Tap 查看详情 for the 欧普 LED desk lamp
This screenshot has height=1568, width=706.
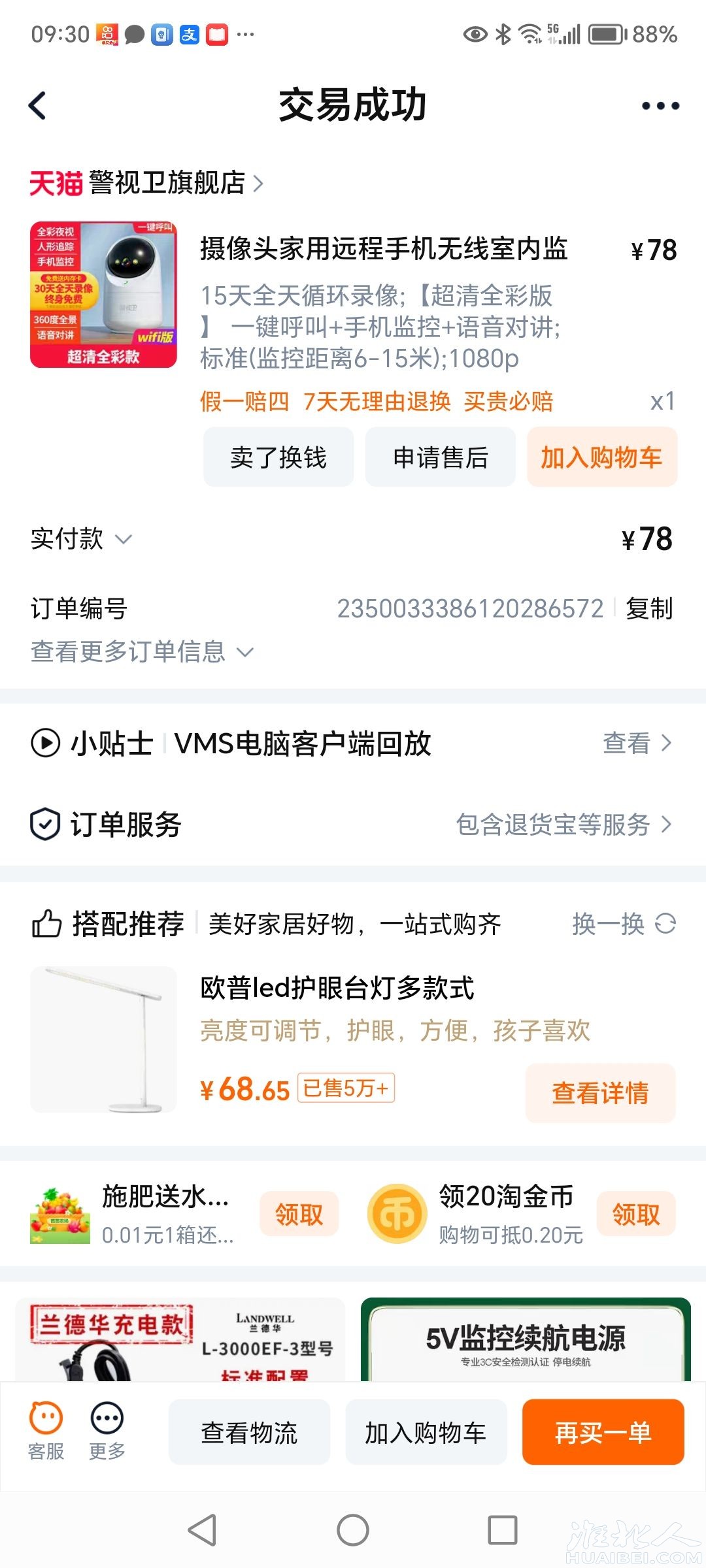point(600,1092)
